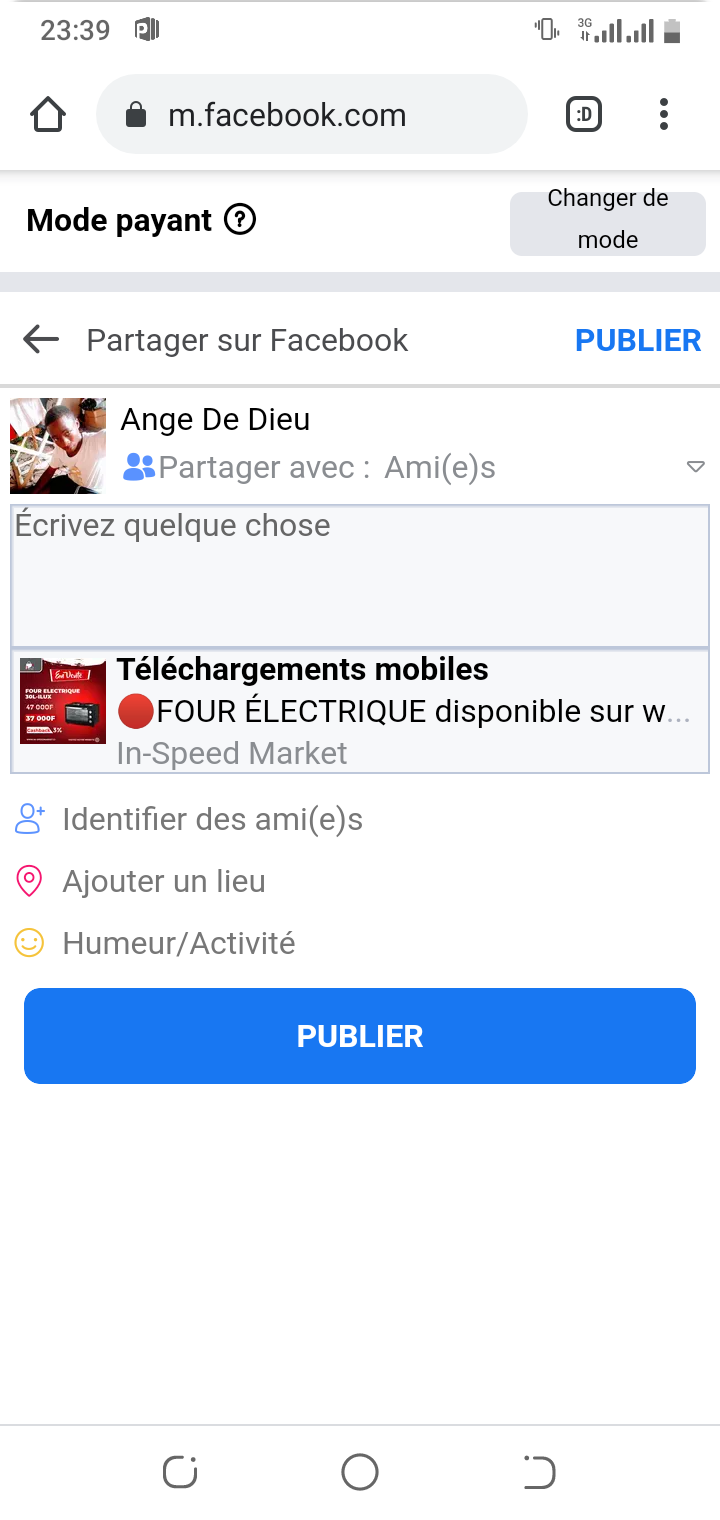Tap the system home button

[360, 1472]
